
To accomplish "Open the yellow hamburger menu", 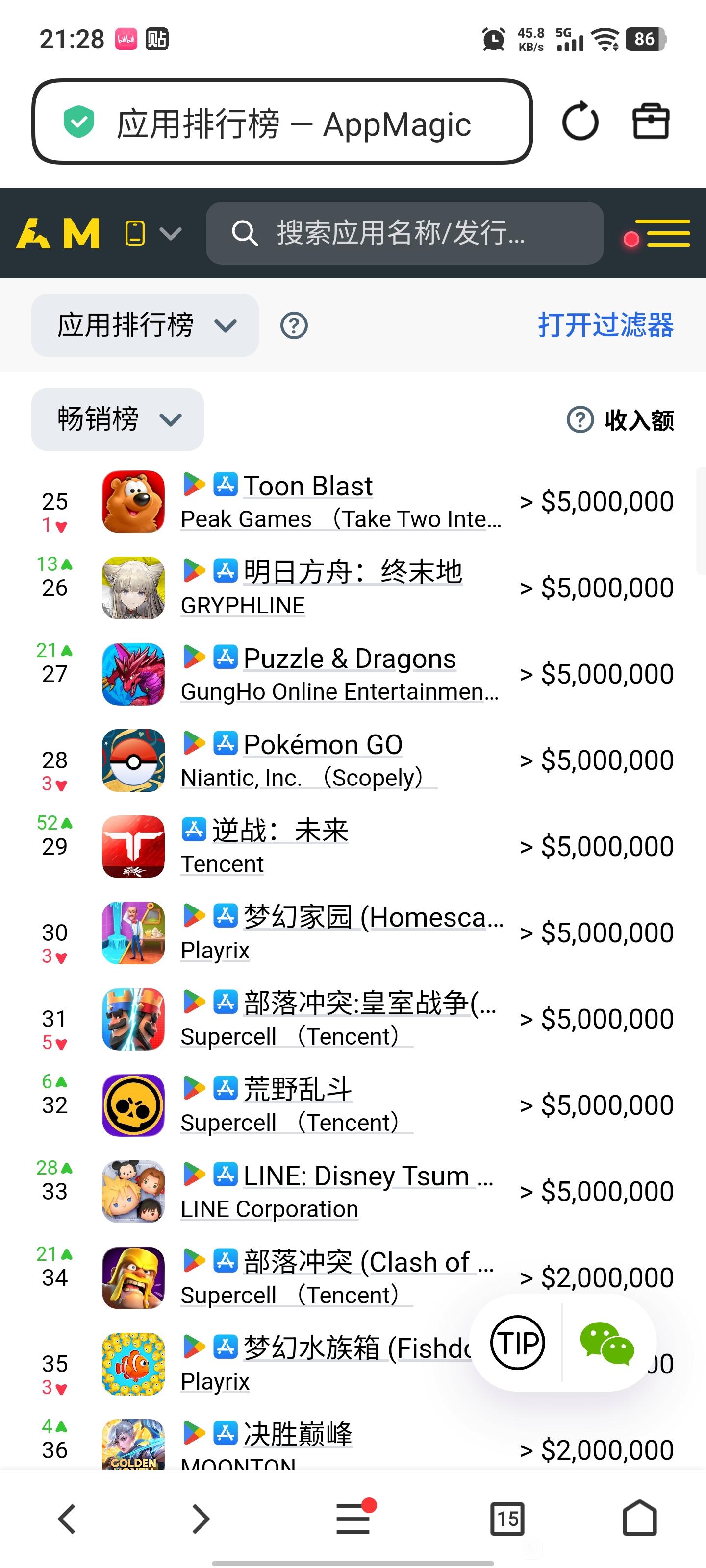I will tap(668, 233).
